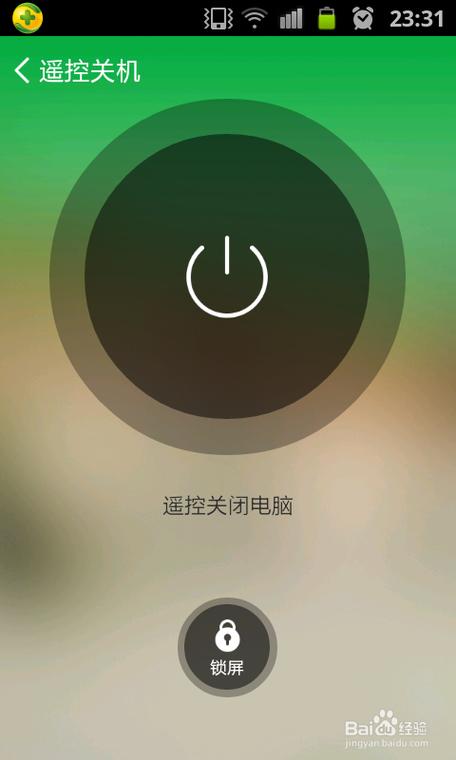Tap the power button to shut down computer
The image size is (456, 760).
(x=227, y=276)
